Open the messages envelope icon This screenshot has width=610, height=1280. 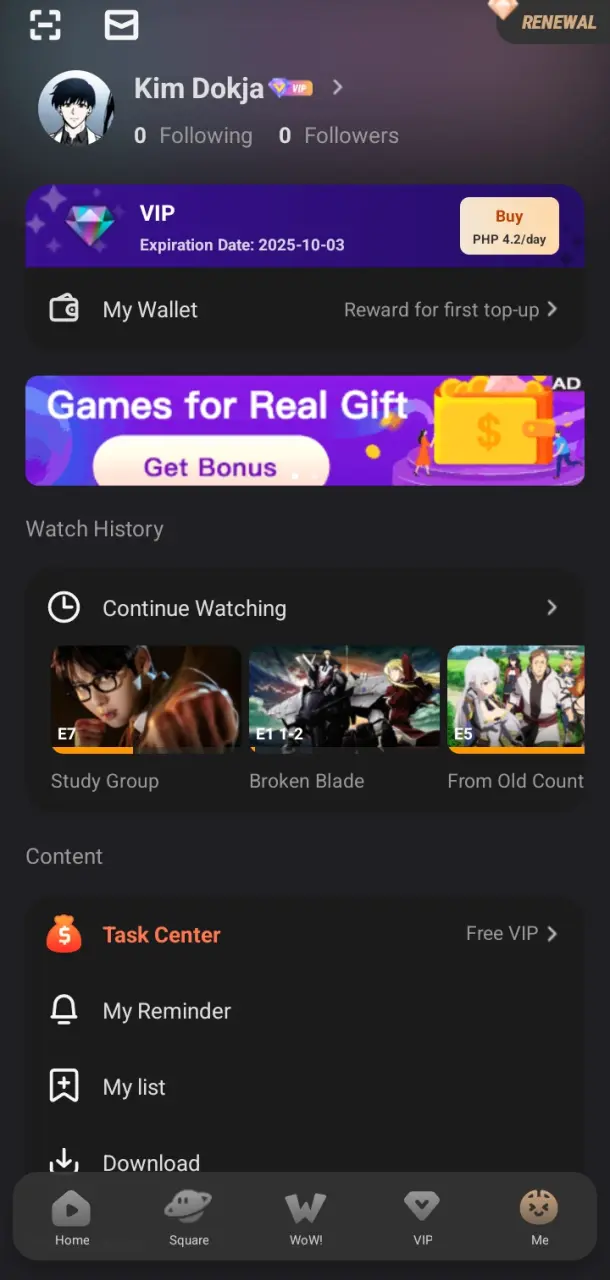pyautogui.click(x=121, y=24)
